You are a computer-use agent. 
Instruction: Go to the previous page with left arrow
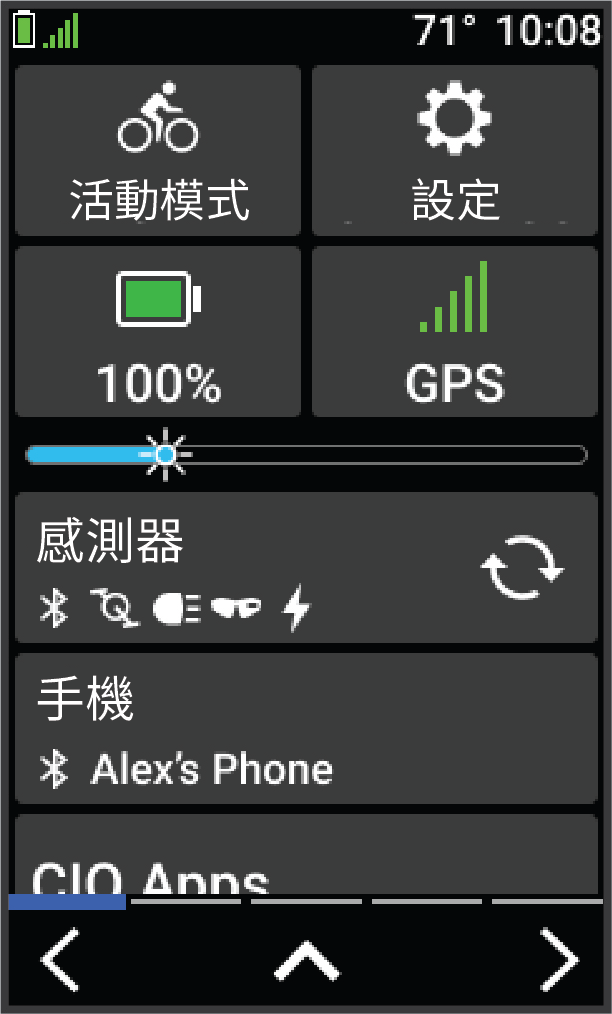point(60,960)
